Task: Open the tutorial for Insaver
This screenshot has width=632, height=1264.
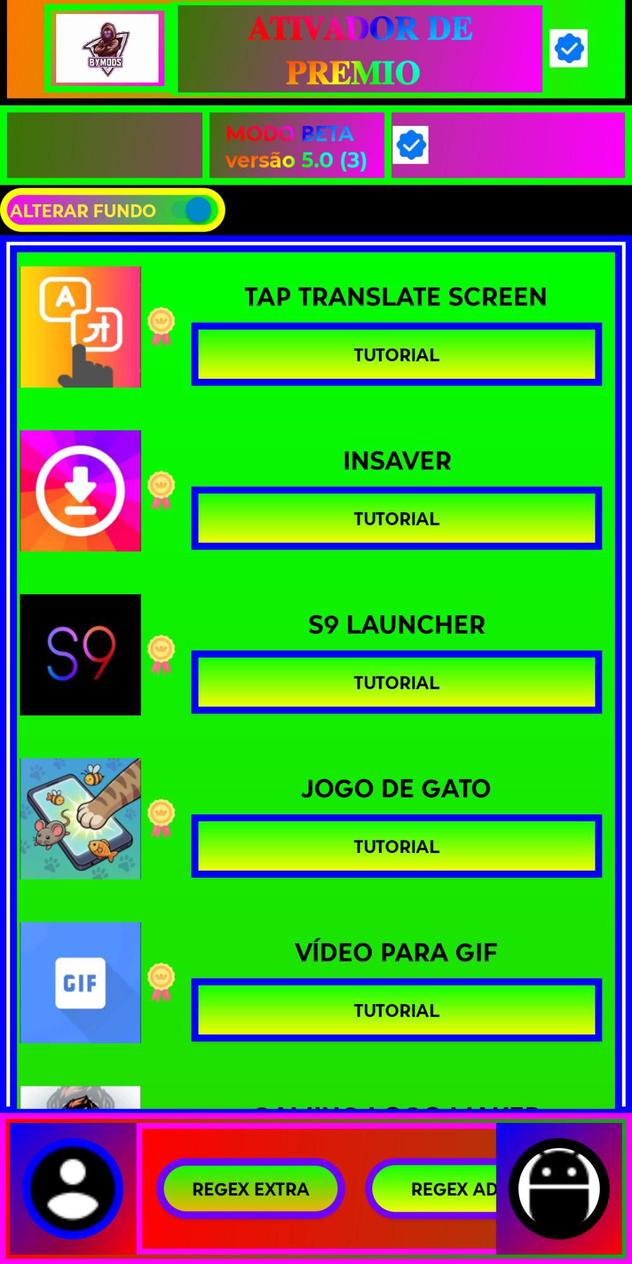Action: pos(396,519)
